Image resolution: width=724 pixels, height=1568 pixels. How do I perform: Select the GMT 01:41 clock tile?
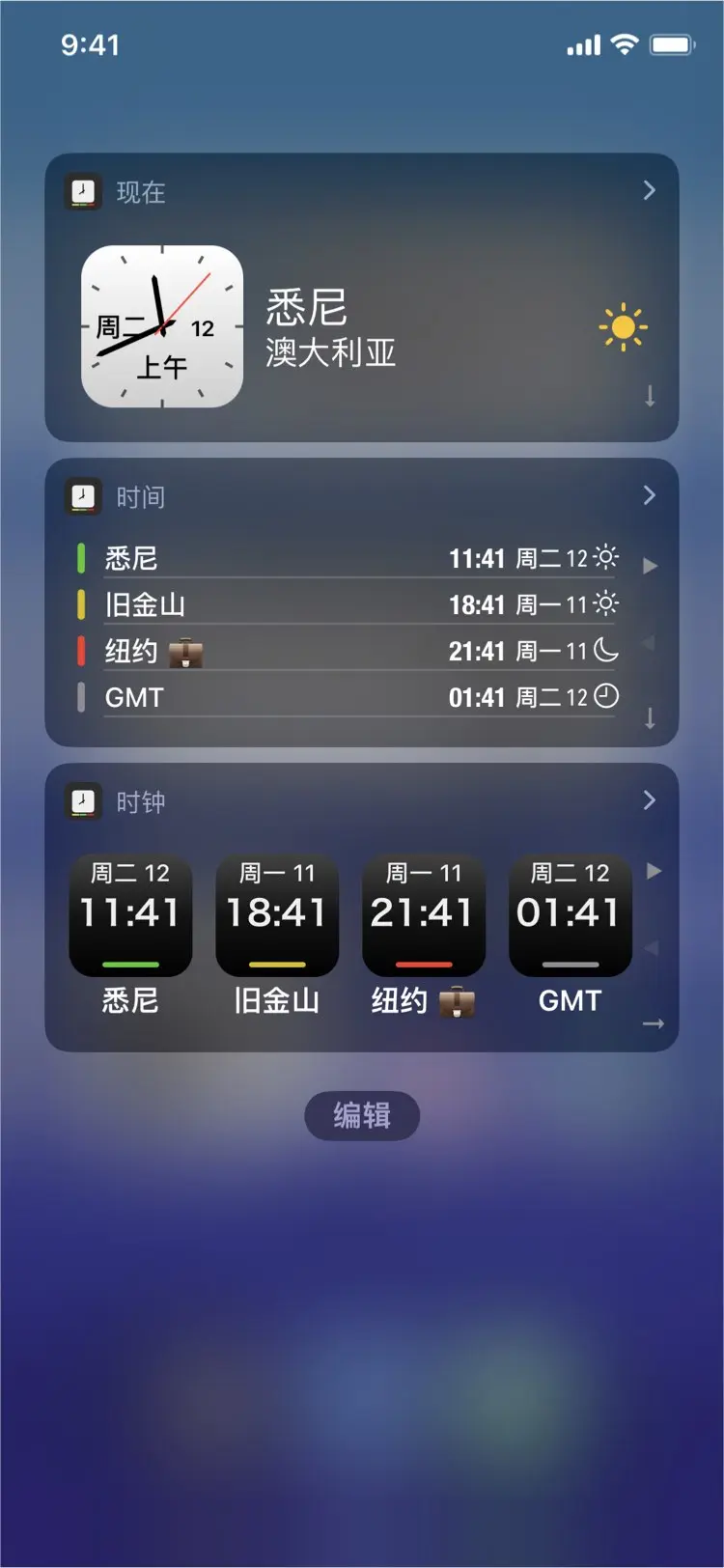coord(570,914)
